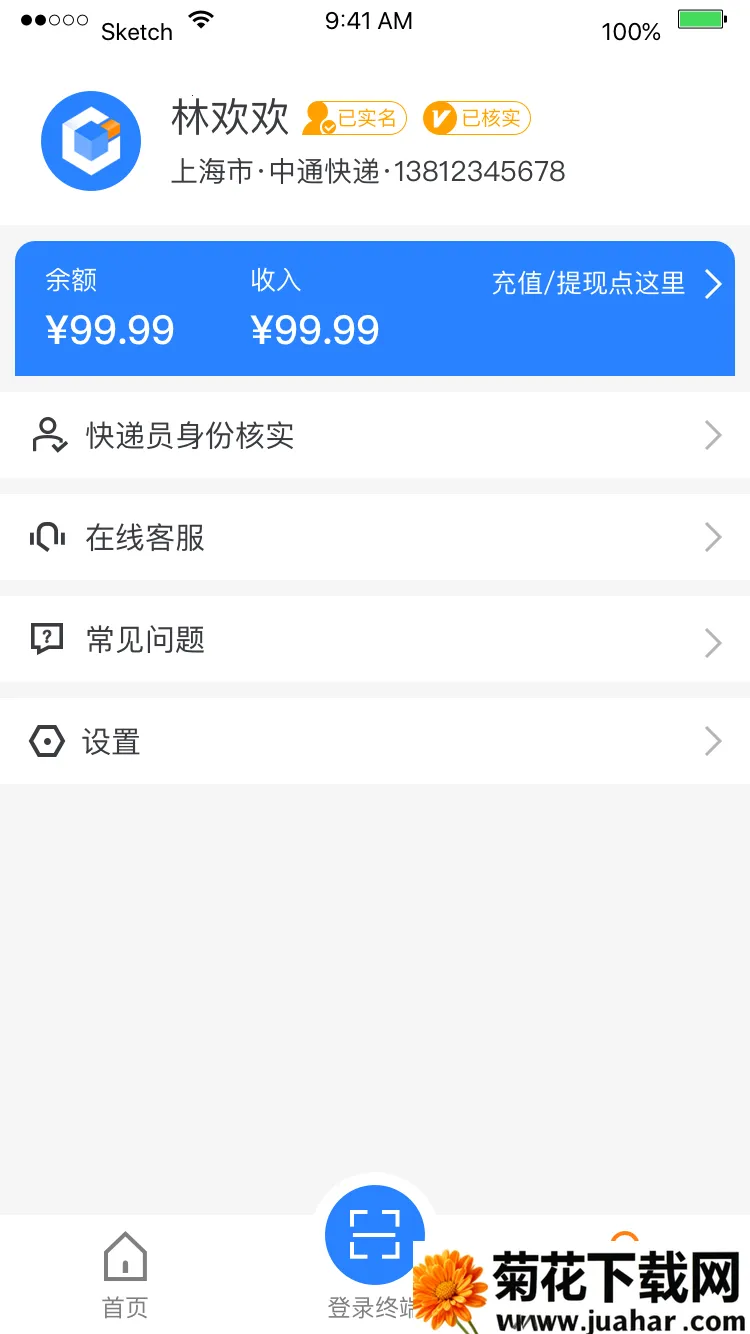Screen dimensions: 750x1334
Task: Open settings via the gear icon
Action: (x=46, y=741)
